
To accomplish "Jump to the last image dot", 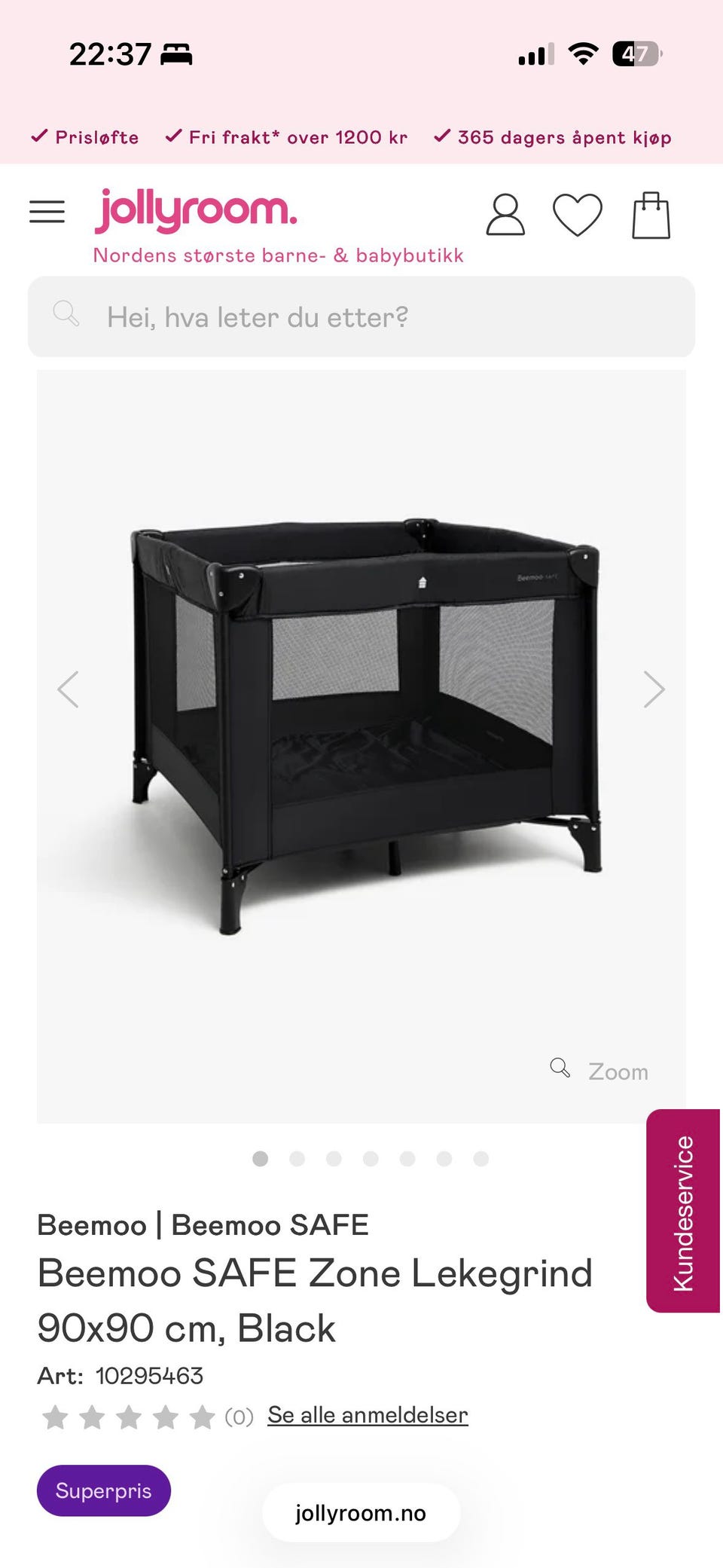I will click(481, 1159).
